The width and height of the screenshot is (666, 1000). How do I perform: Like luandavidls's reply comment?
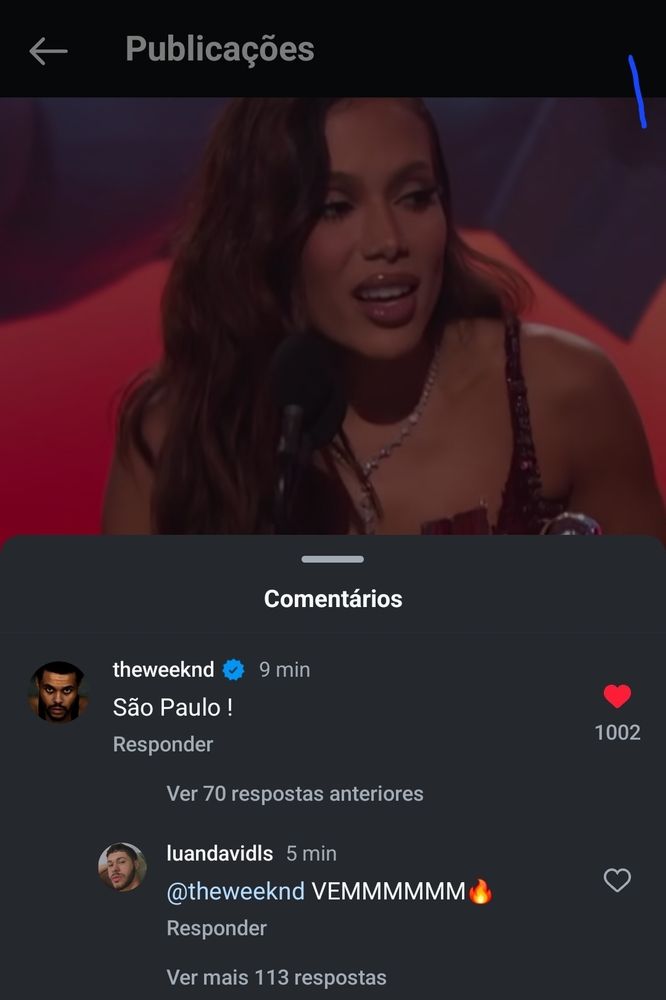617,880
